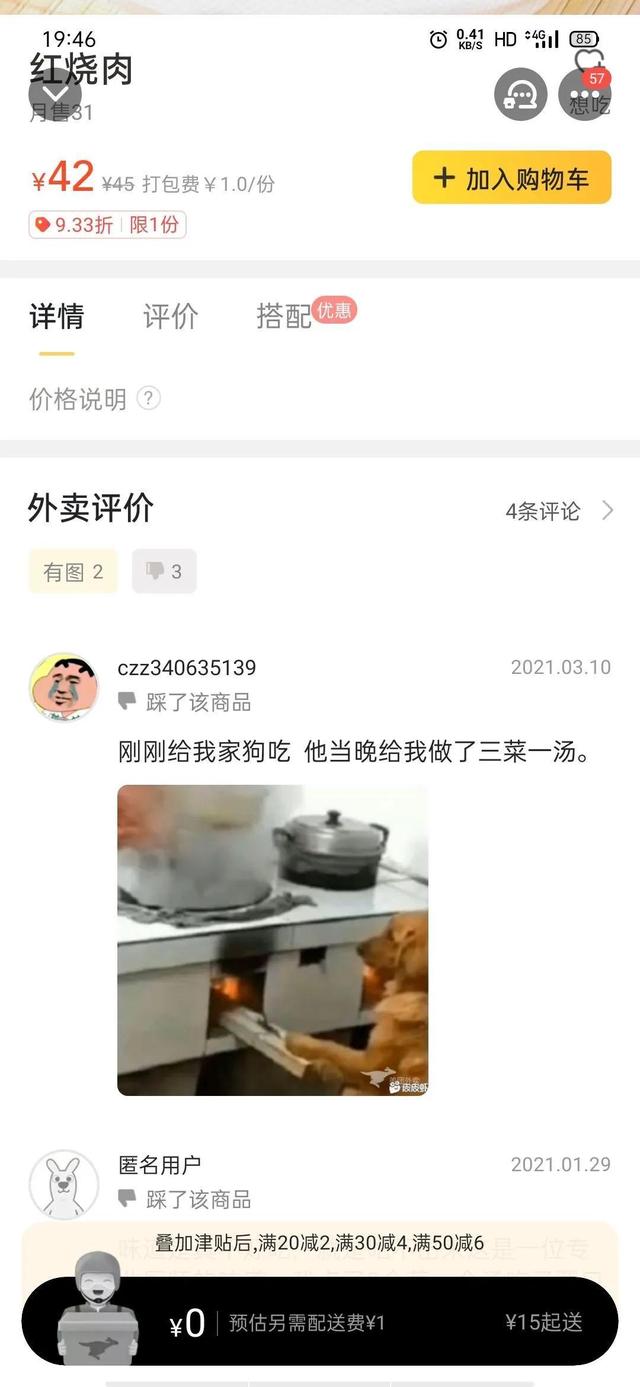640x1387 pixels.
Task: Open the dog cooking review photo
Action: (272, 940)
